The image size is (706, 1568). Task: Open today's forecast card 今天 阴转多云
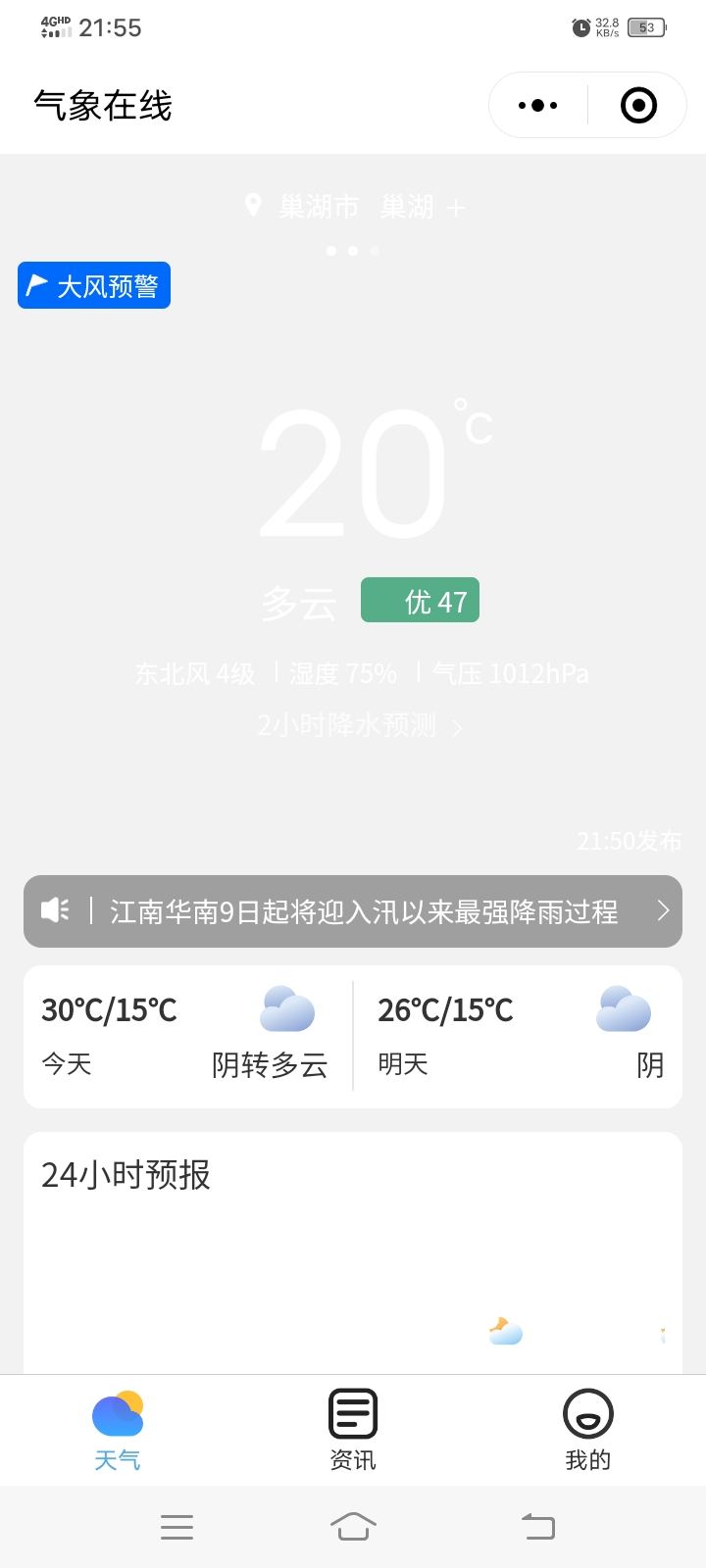pyautogui.click(x=186, y=1037)
